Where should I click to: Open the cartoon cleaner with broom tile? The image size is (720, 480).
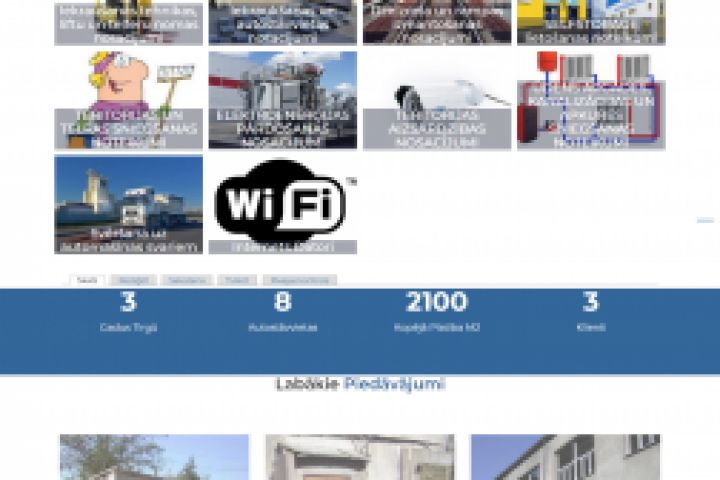pos(128,100)
